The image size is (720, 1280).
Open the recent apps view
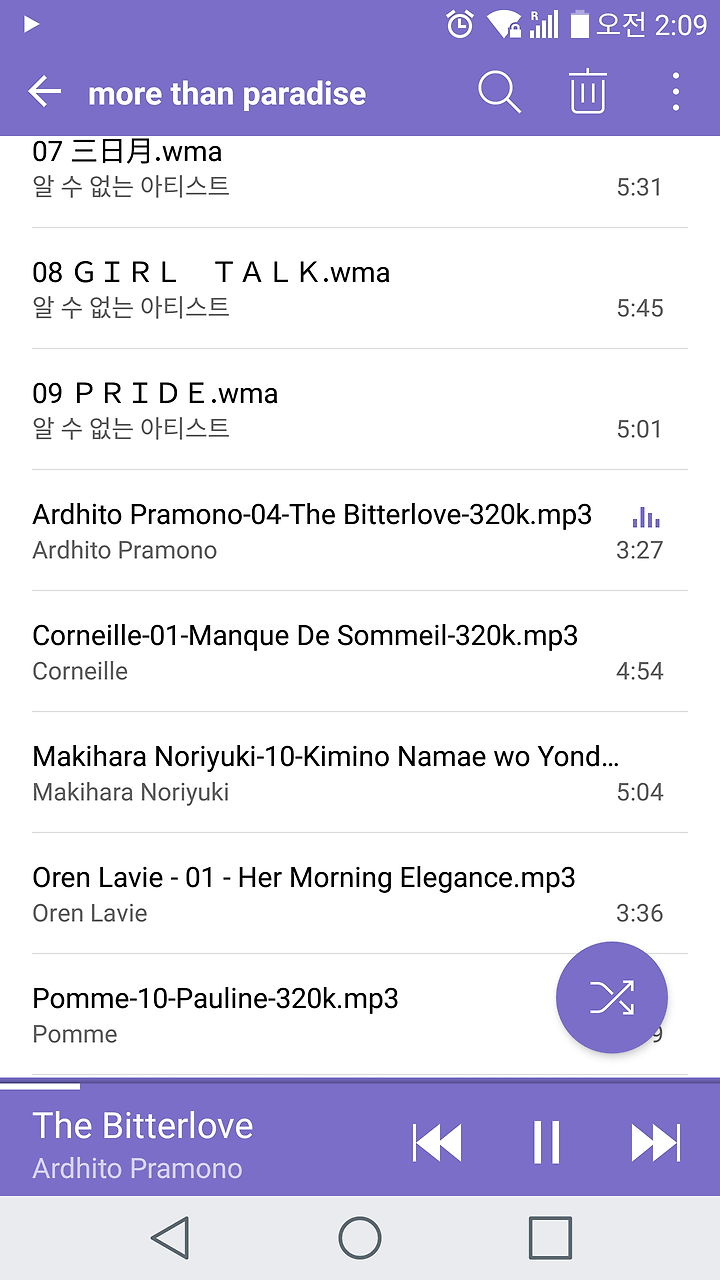pos(550,1238)
